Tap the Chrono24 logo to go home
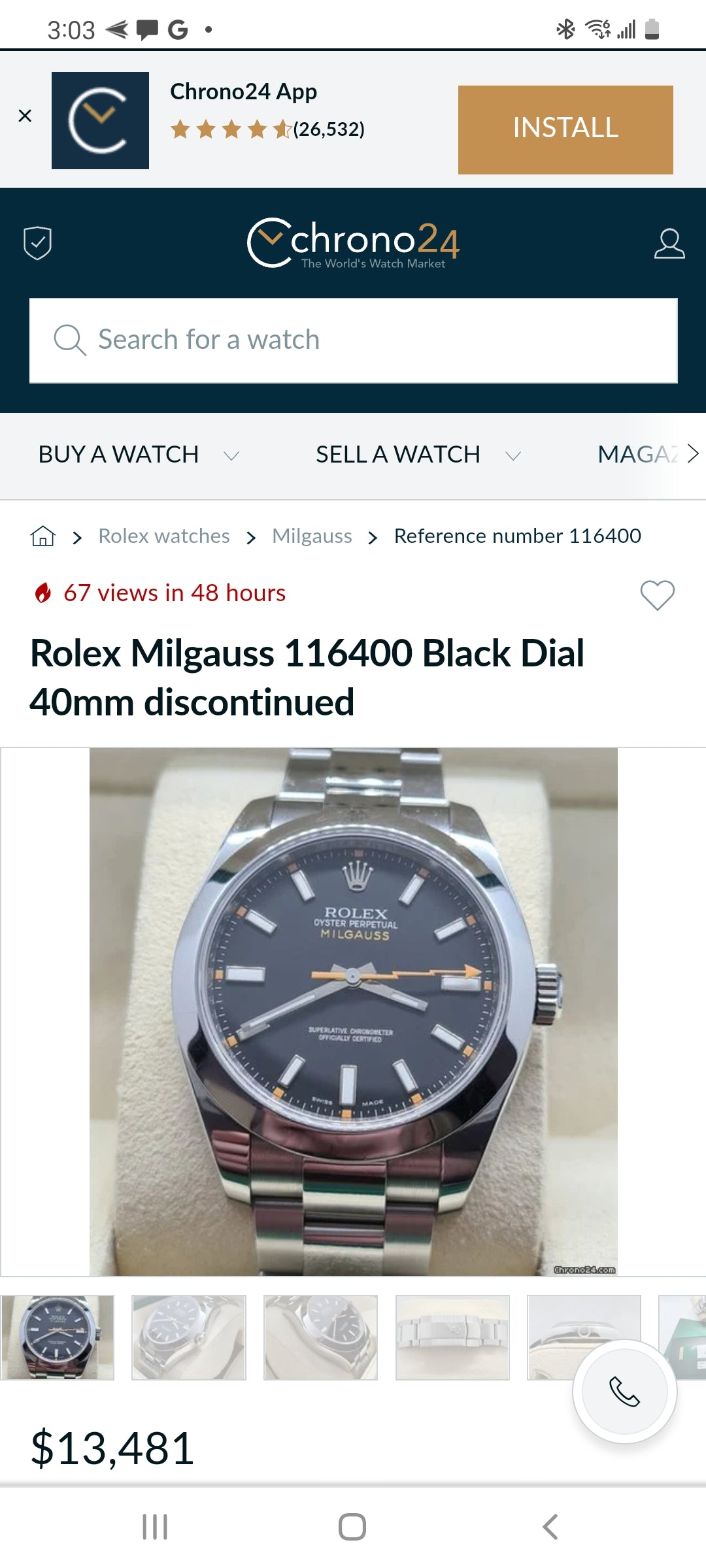 (353, 243)
